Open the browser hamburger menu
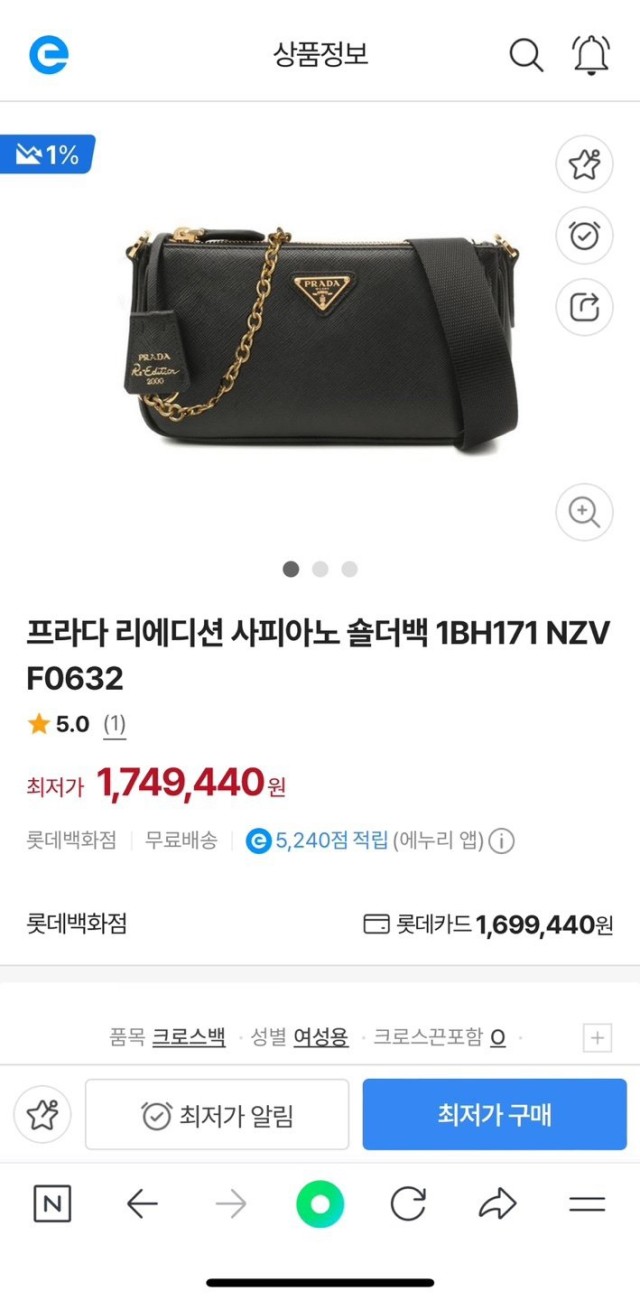The image size is (640, 1300). (x=587, y=1205)
